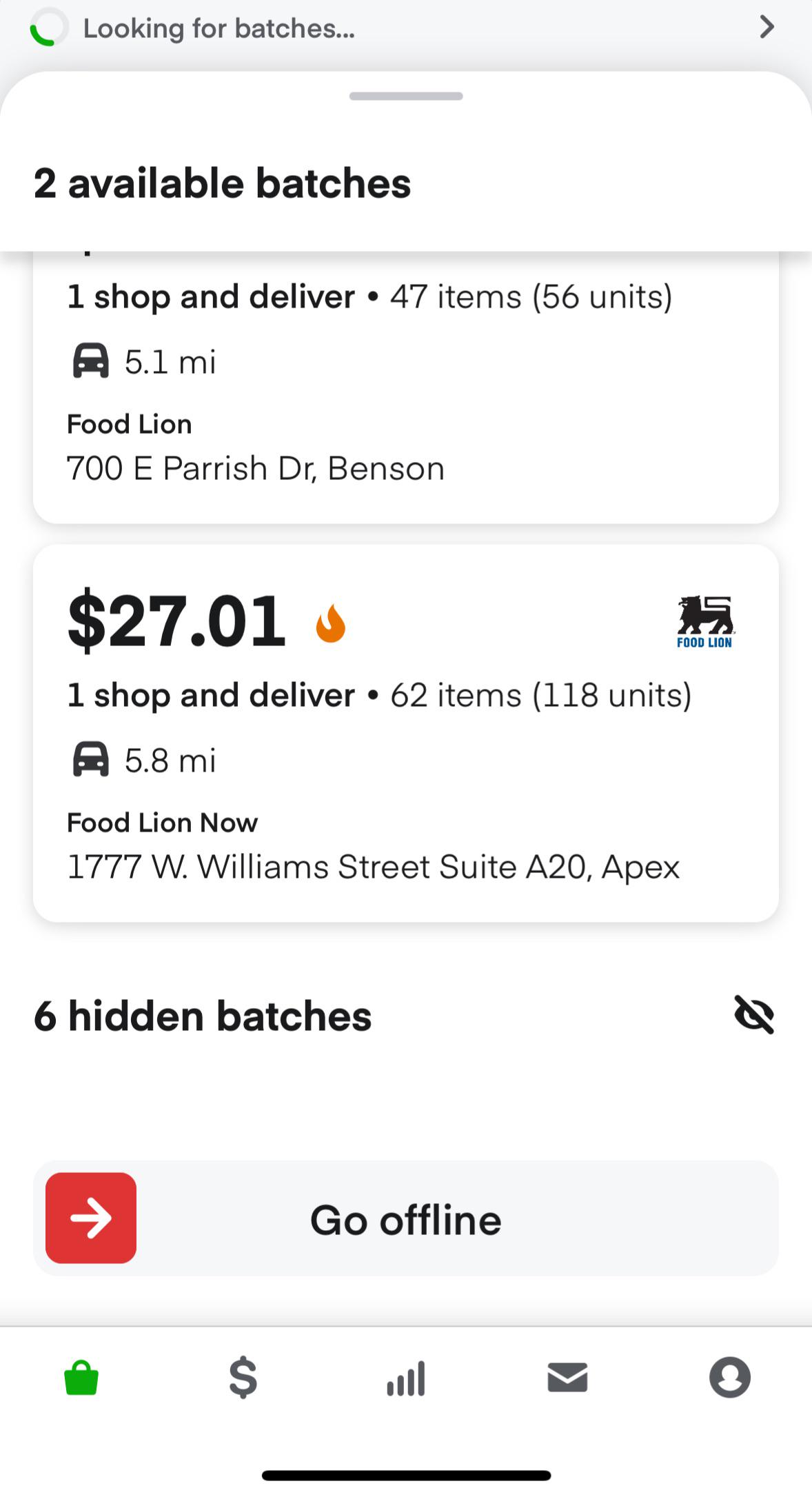Screen dimensions: 812x1497
Task: Show the 6 hidden batches
Action: pos(753,1015)
